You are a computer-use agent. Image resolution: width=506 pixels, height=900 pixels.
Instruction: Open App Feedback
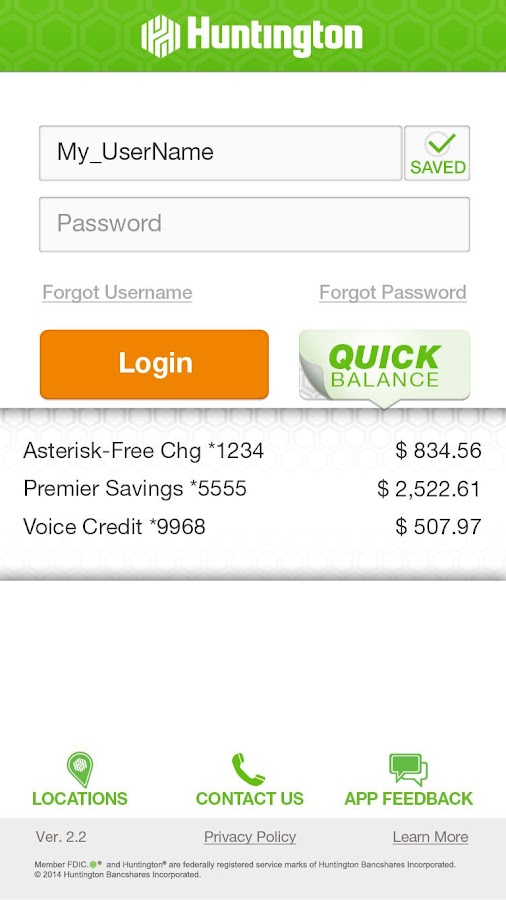point(408,780)
